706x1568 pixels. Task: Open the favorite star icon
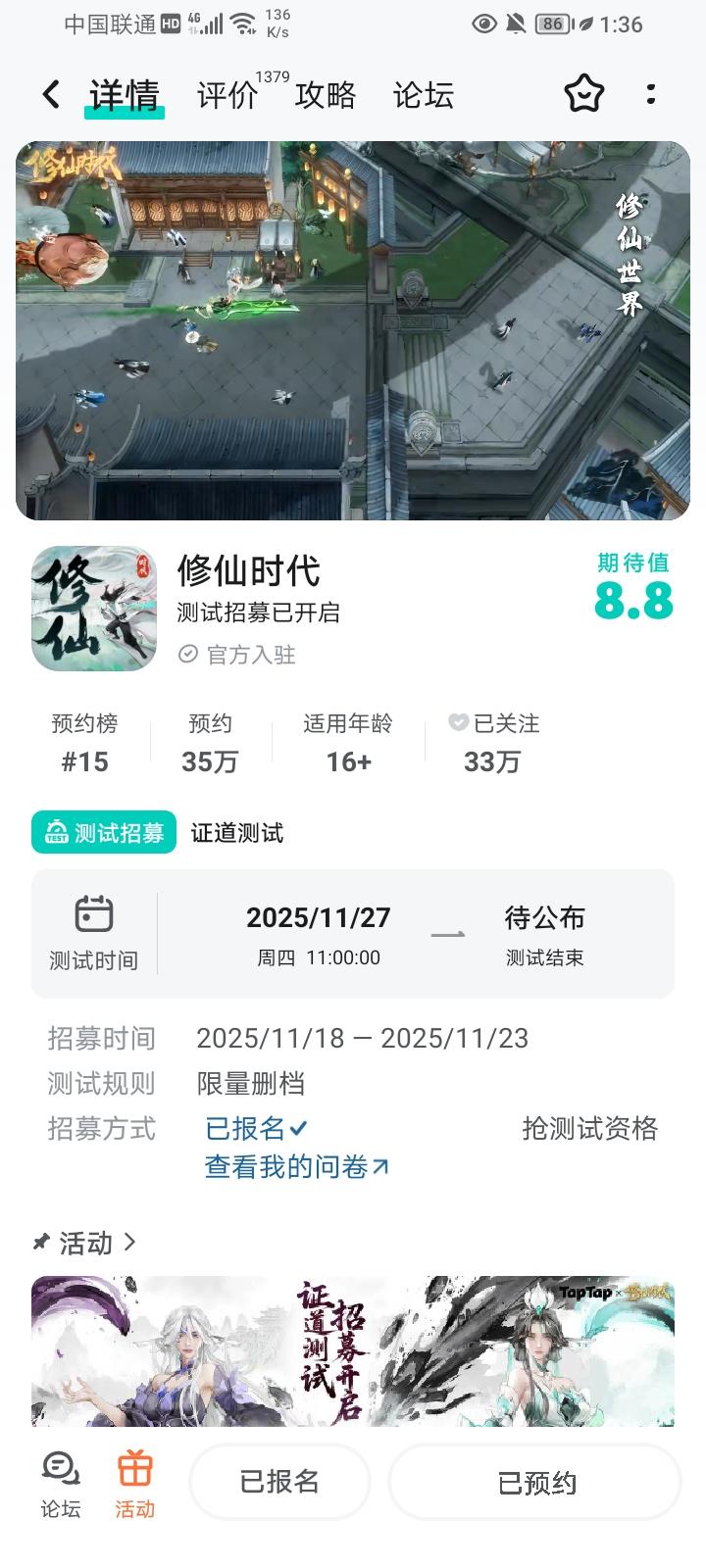(585, 93)
